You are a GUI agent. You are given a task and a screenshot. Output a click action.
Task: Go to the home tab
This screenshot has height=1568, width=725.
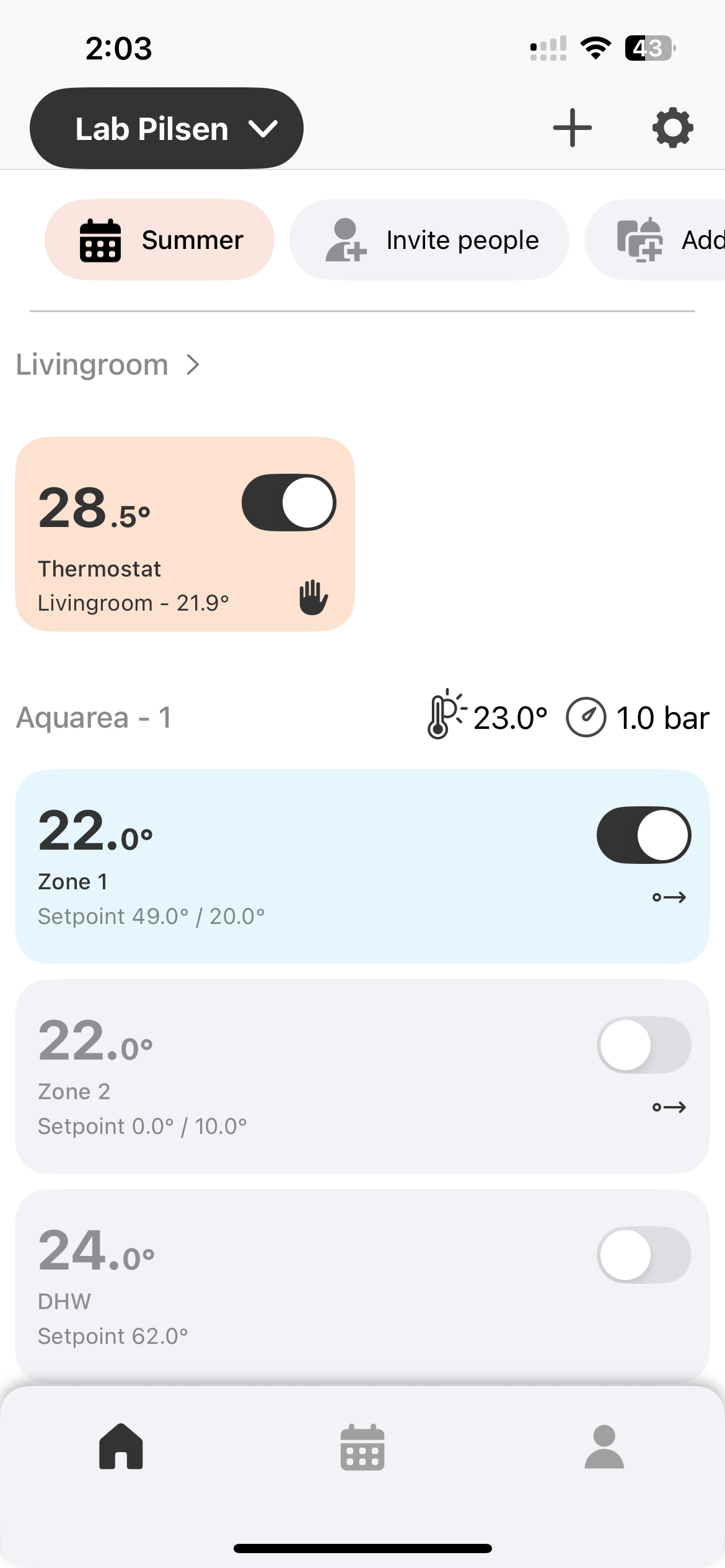point(121,1448)
